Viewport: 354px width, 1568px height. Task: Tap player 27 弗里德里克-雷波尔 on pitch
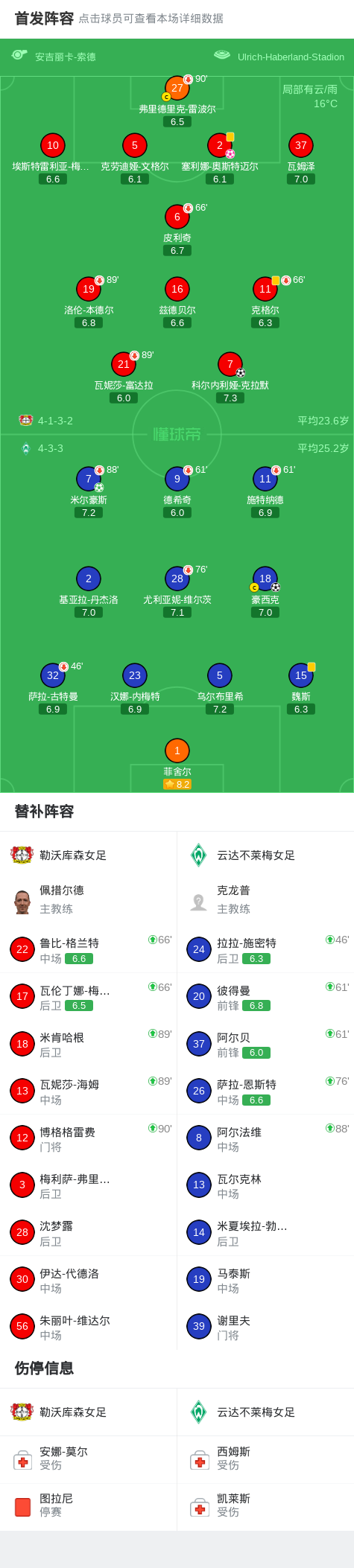coord(177,100)
